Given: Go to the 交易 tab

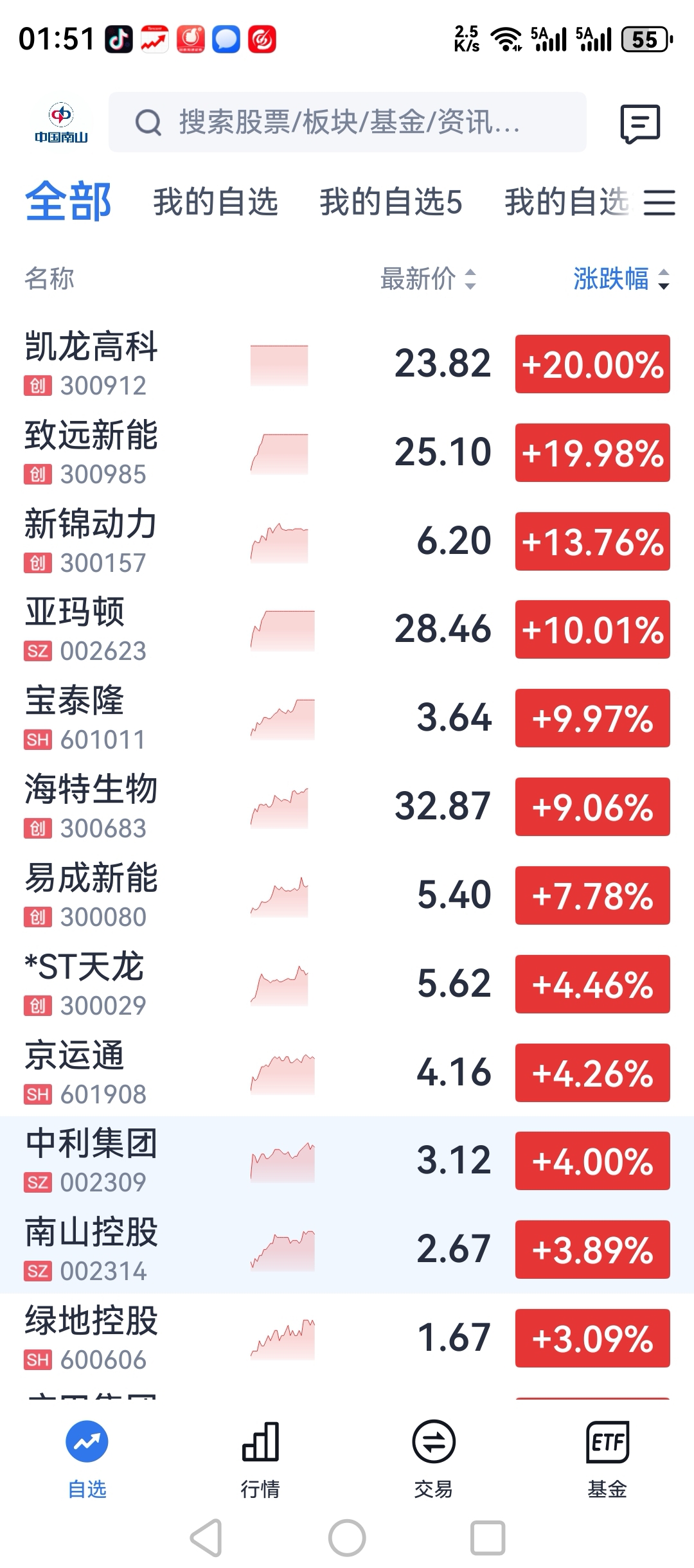Looking at the screenshot, I should 434,1460.
